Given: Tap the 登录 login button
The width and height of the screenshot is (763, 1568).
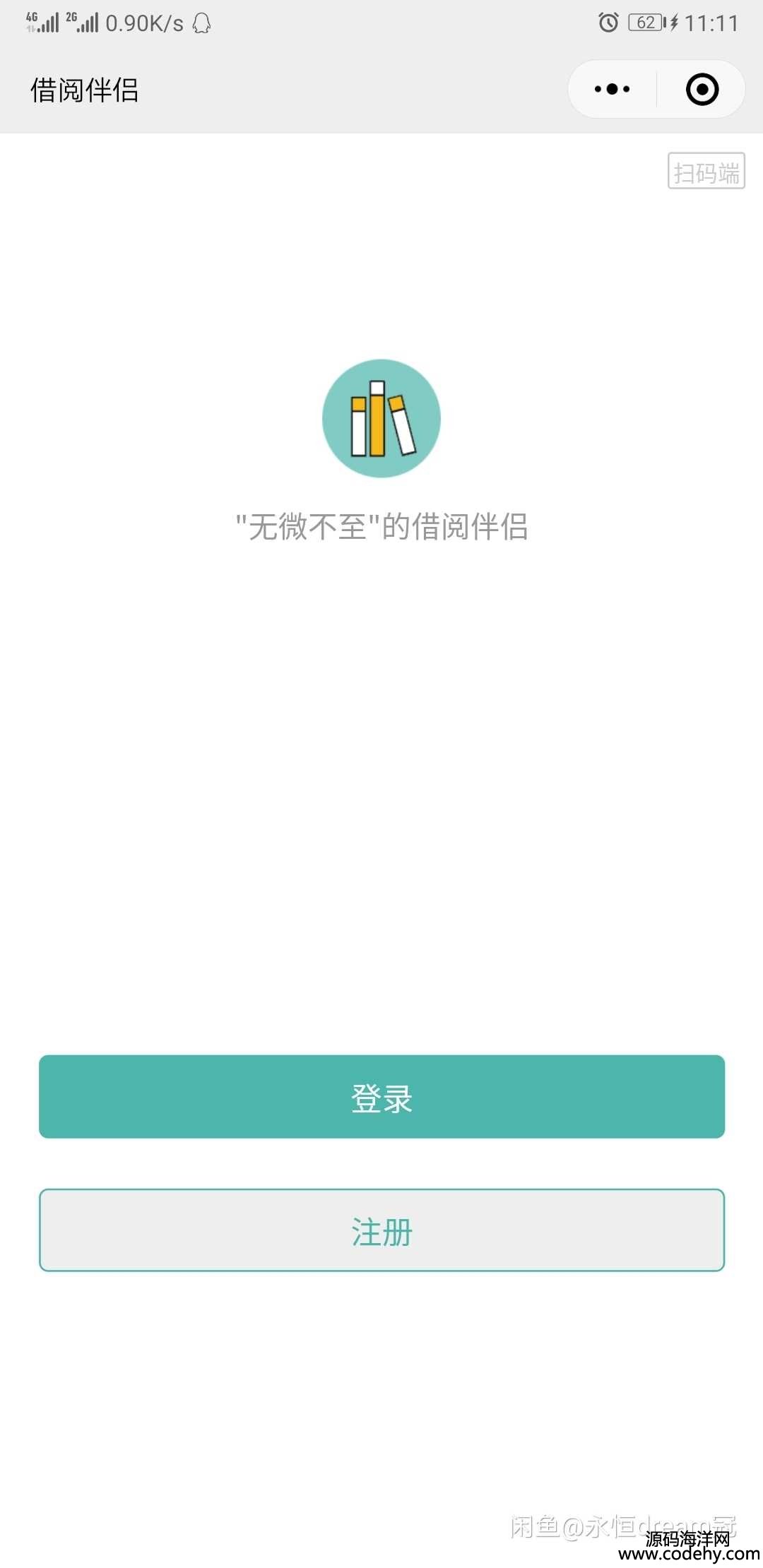Looking at the screenshot, I should [x=381, y=1097].
